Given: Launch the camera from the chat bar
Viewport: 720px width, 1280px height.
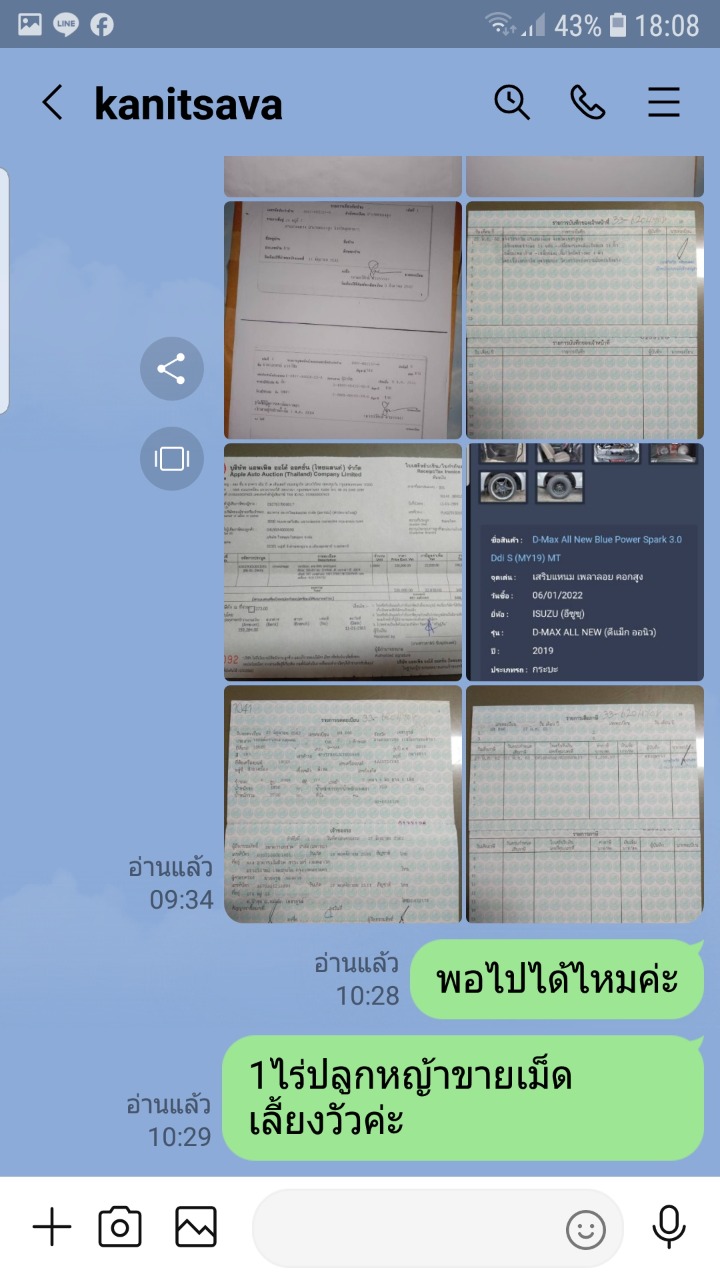Looking at the screenshot, I should [x=120, y=1227].
